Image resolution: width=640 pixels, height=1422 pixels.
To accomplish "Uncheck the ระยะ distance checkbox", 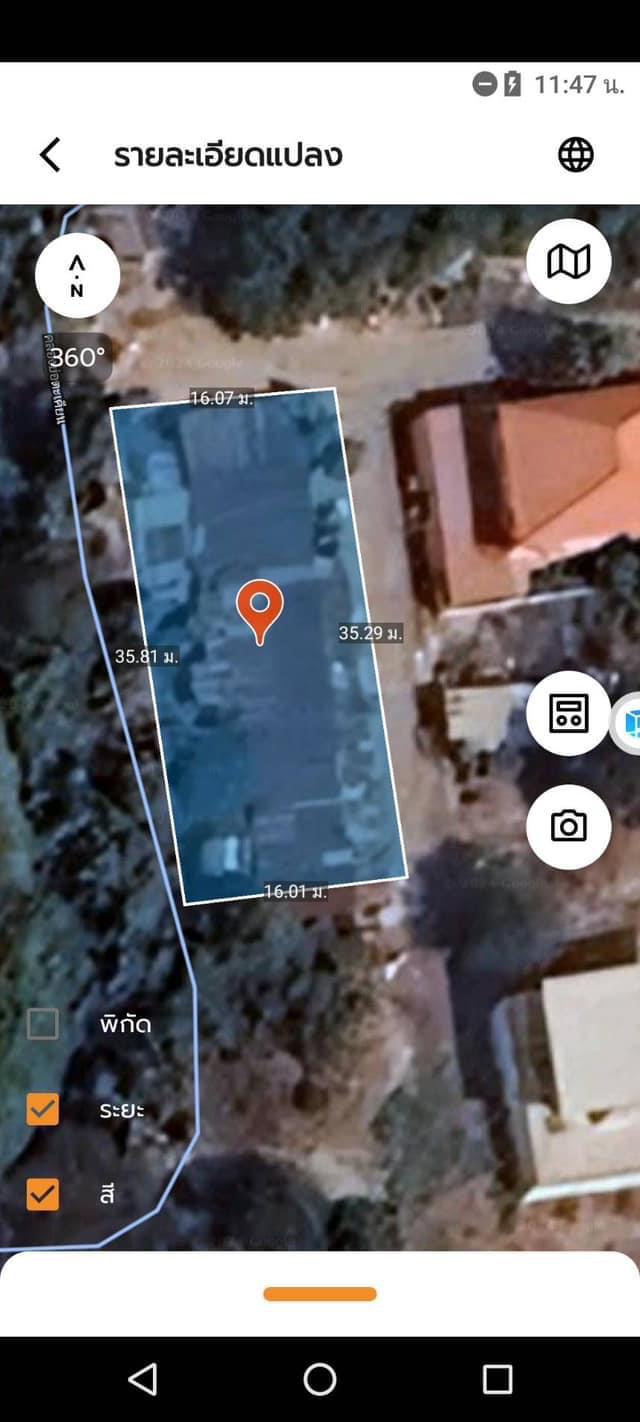I will 43,1109.
